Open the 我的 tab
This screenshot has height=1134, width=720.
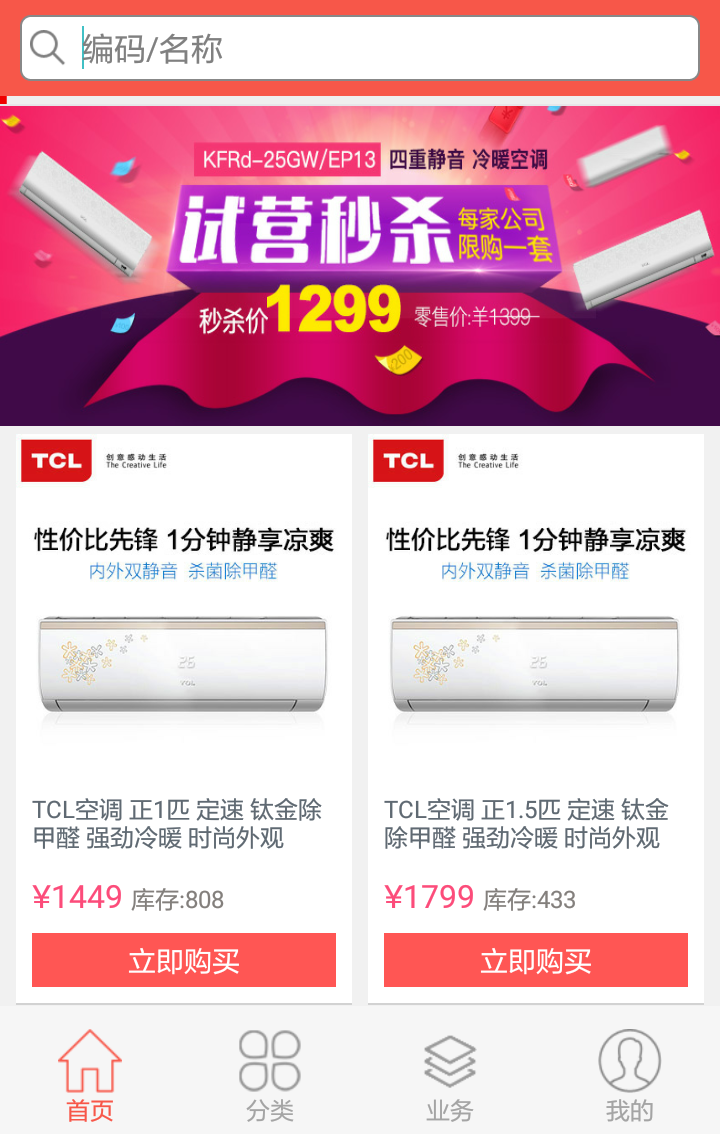point(630,1075)
